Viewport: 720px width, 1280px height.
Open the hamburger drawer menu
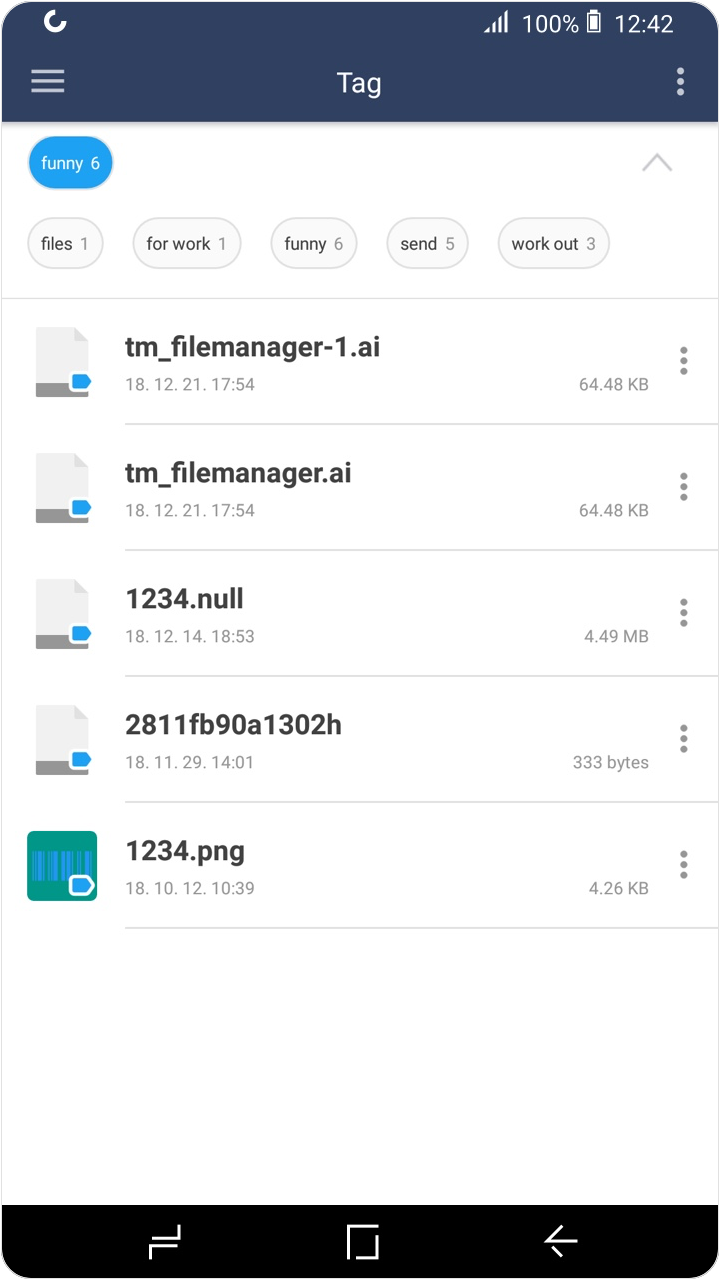pos(48,82)
